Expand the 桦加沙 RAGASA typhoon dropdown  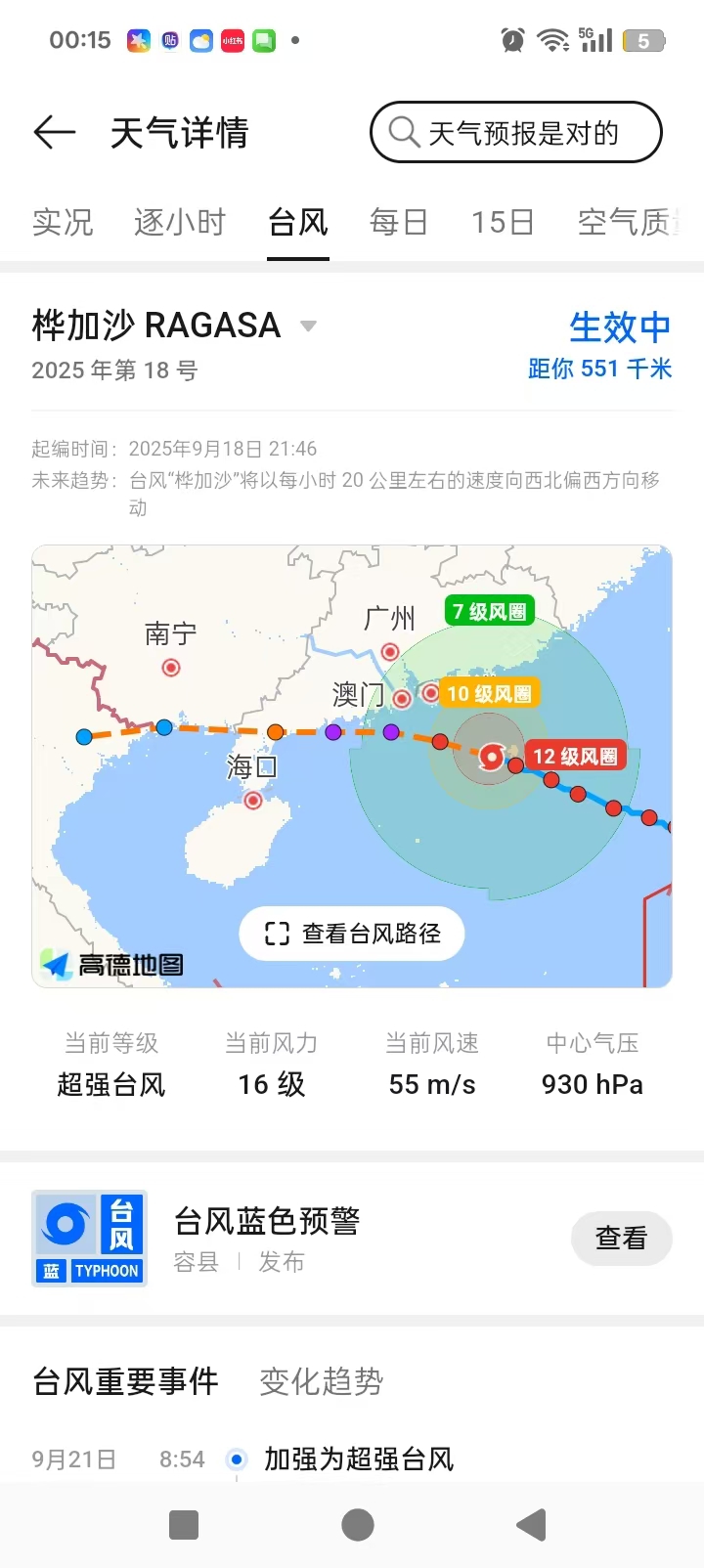(x=308, y=326)
